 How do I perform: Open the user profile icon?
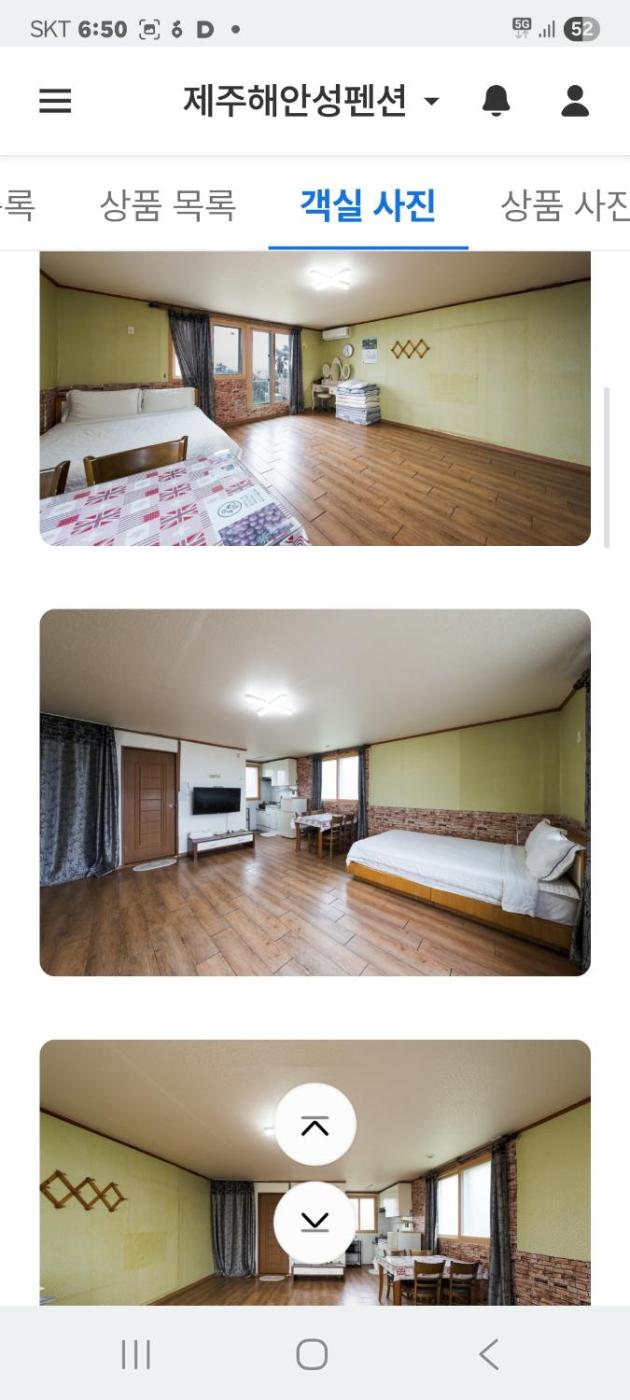[x=575, y=101]
